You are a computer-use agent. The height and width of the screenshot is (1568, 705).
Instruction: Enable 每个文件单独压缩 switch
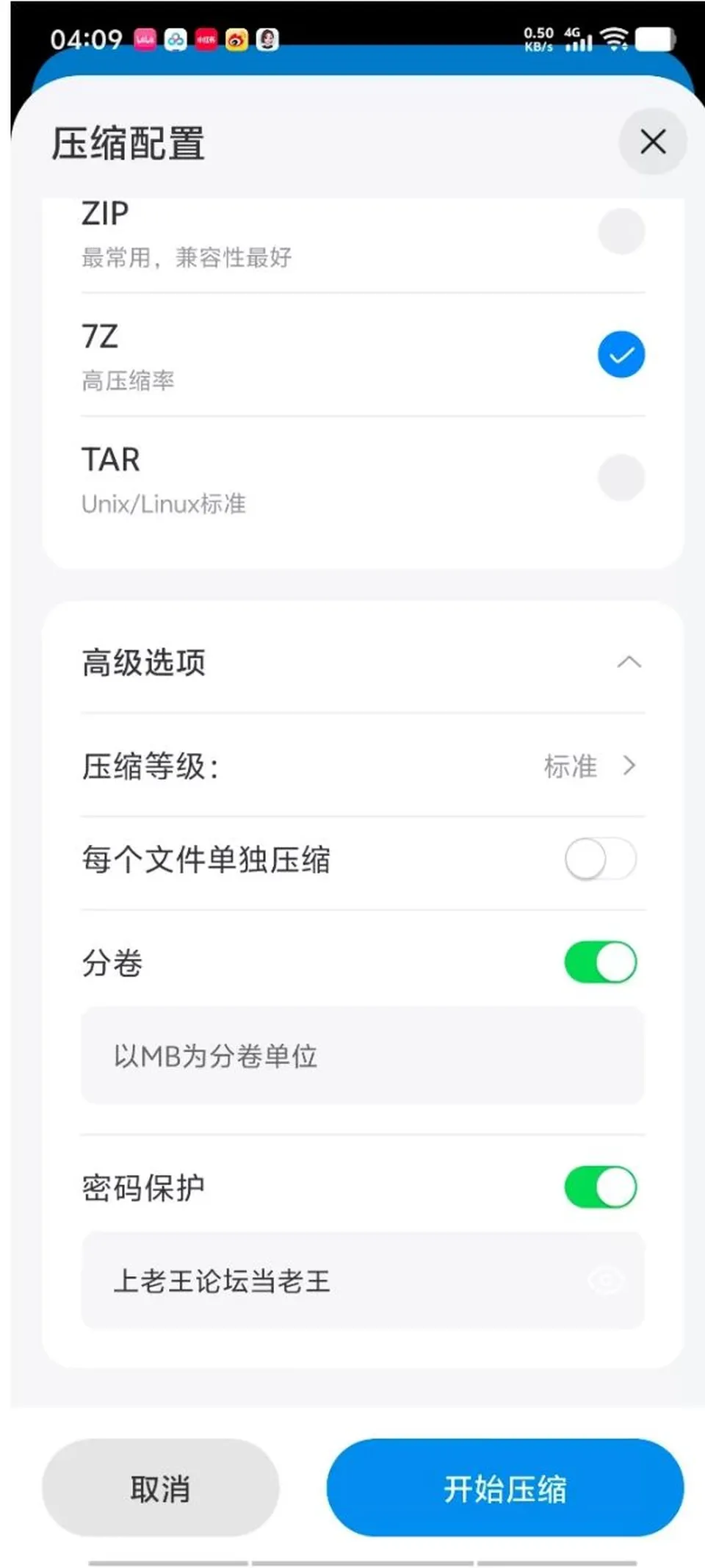(x=600, y=859)
